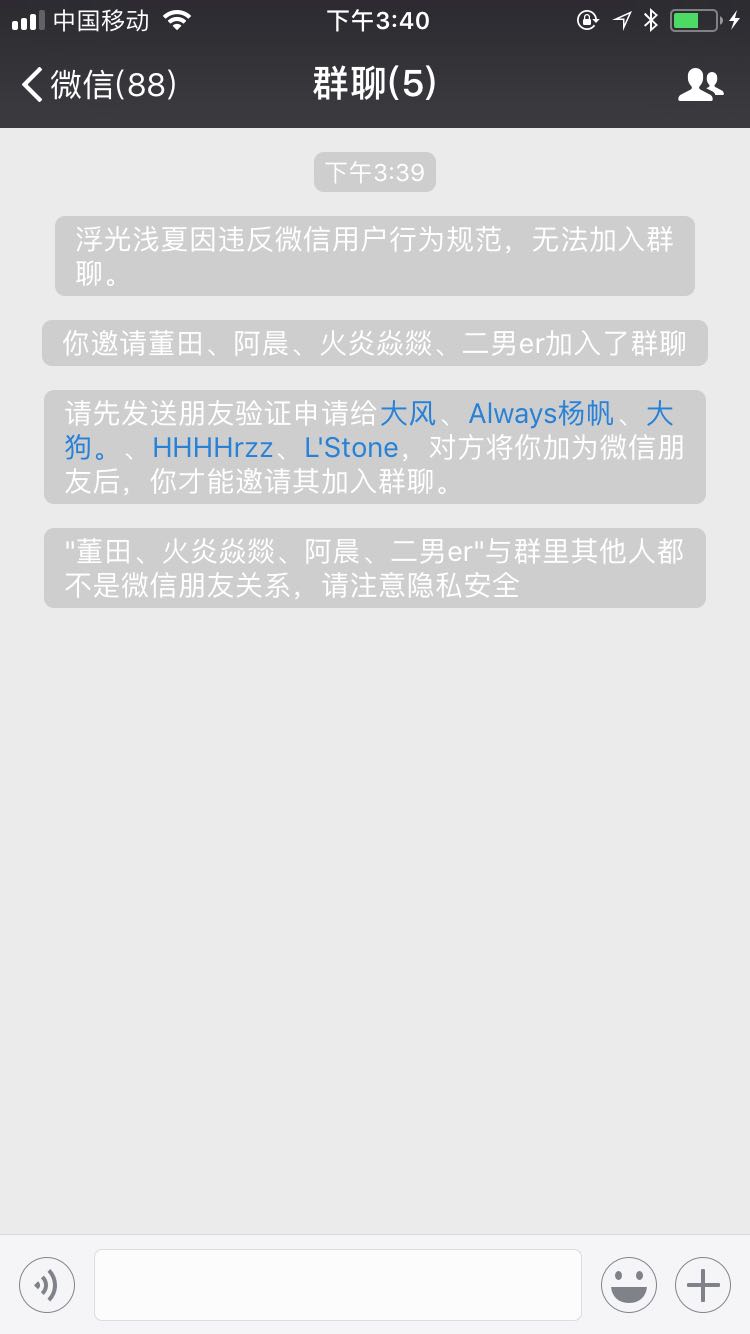
Task: Open the emoji picker with the smiley icon
Action: coord(628,1284)
